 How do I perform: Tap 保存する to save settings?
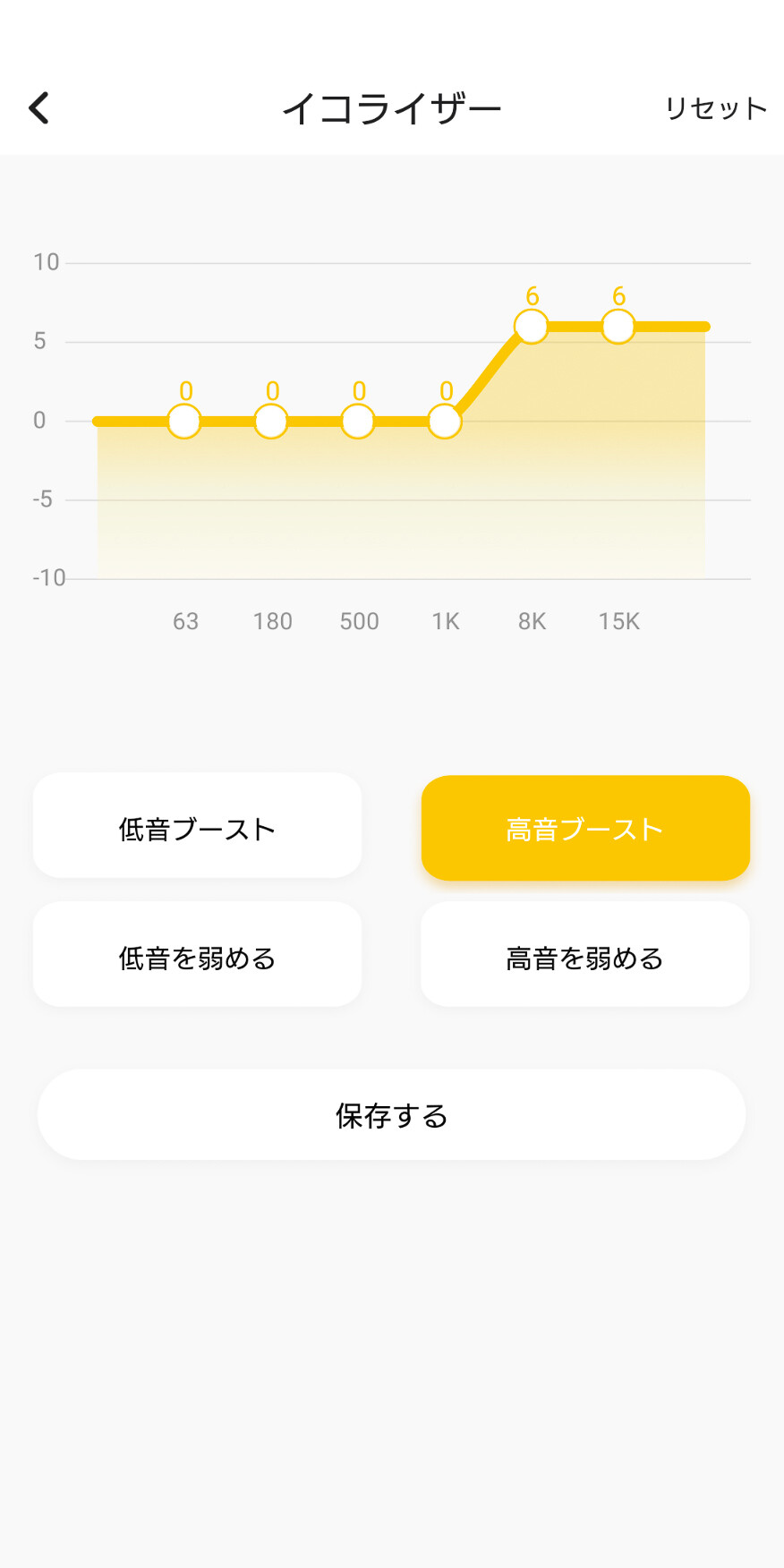coord(391,1115)
